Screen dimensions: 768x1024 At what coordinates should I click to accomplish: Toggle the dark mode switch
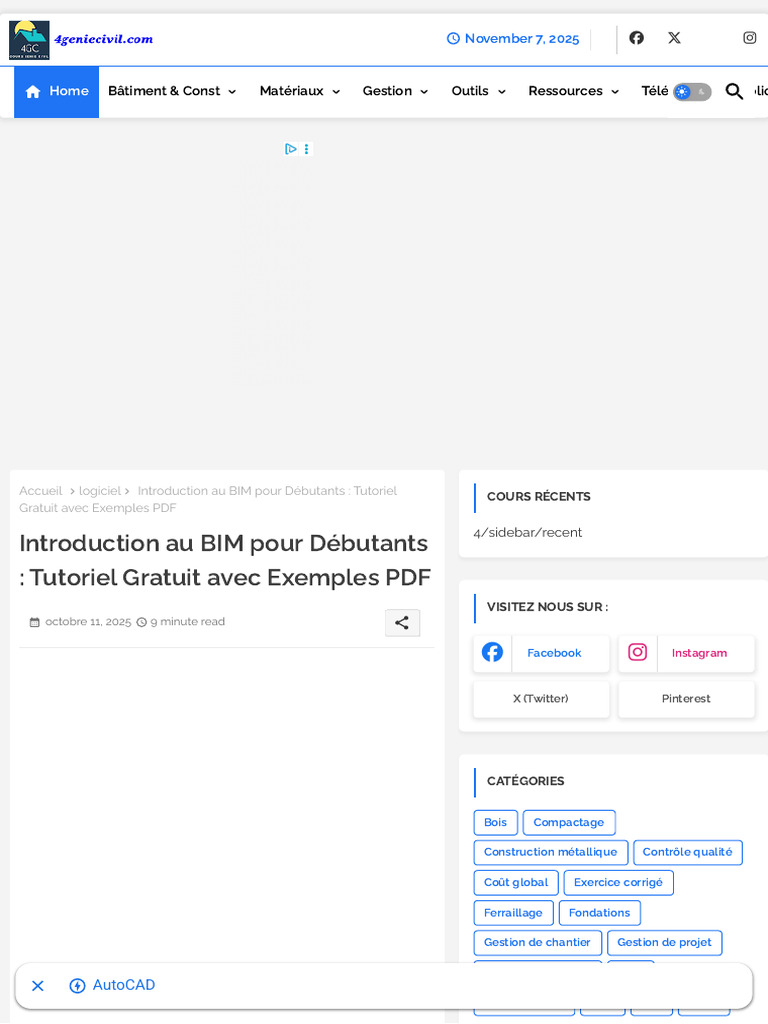pos(692,91)
